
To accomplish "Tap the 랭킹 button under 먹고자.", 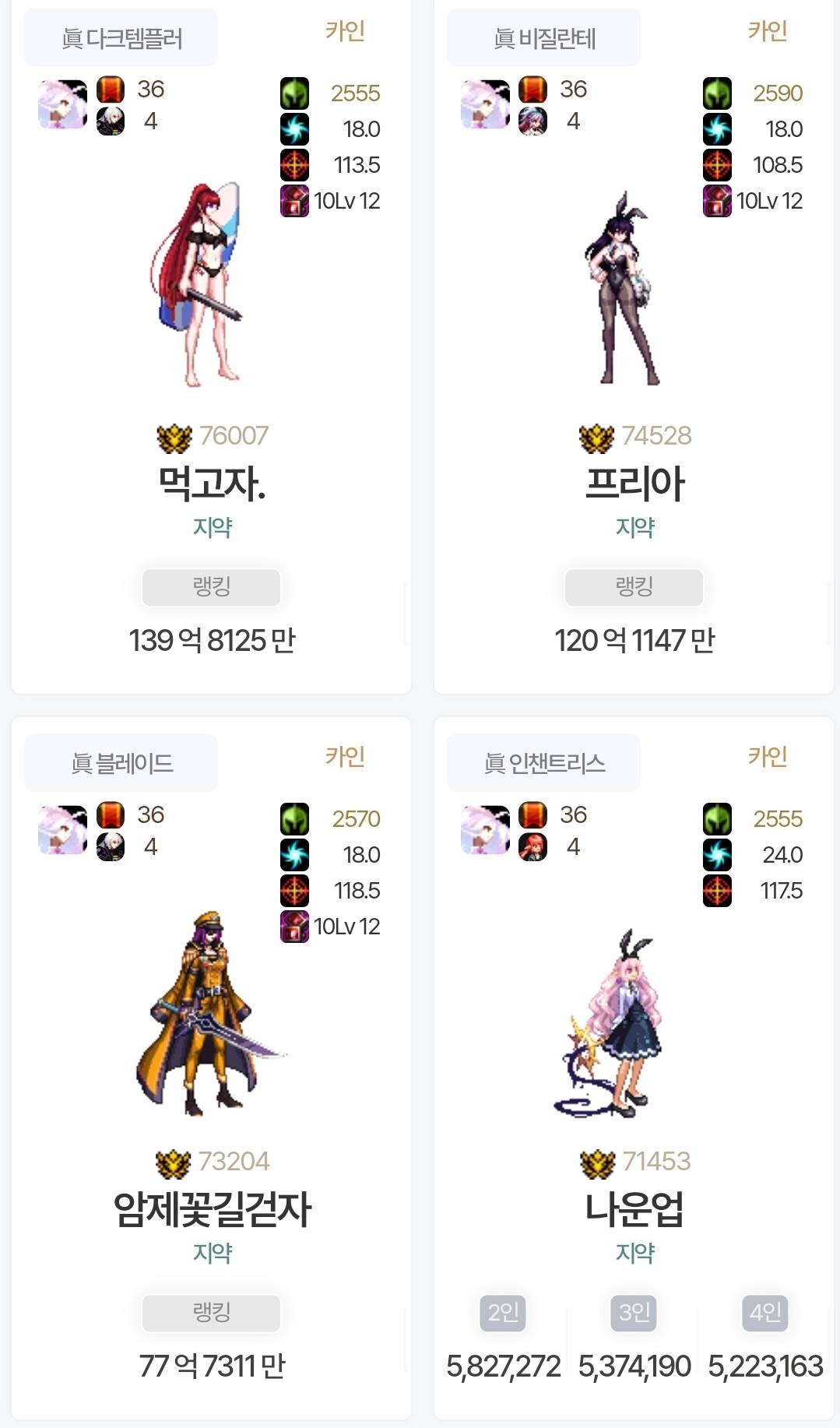I will point(211,587).
